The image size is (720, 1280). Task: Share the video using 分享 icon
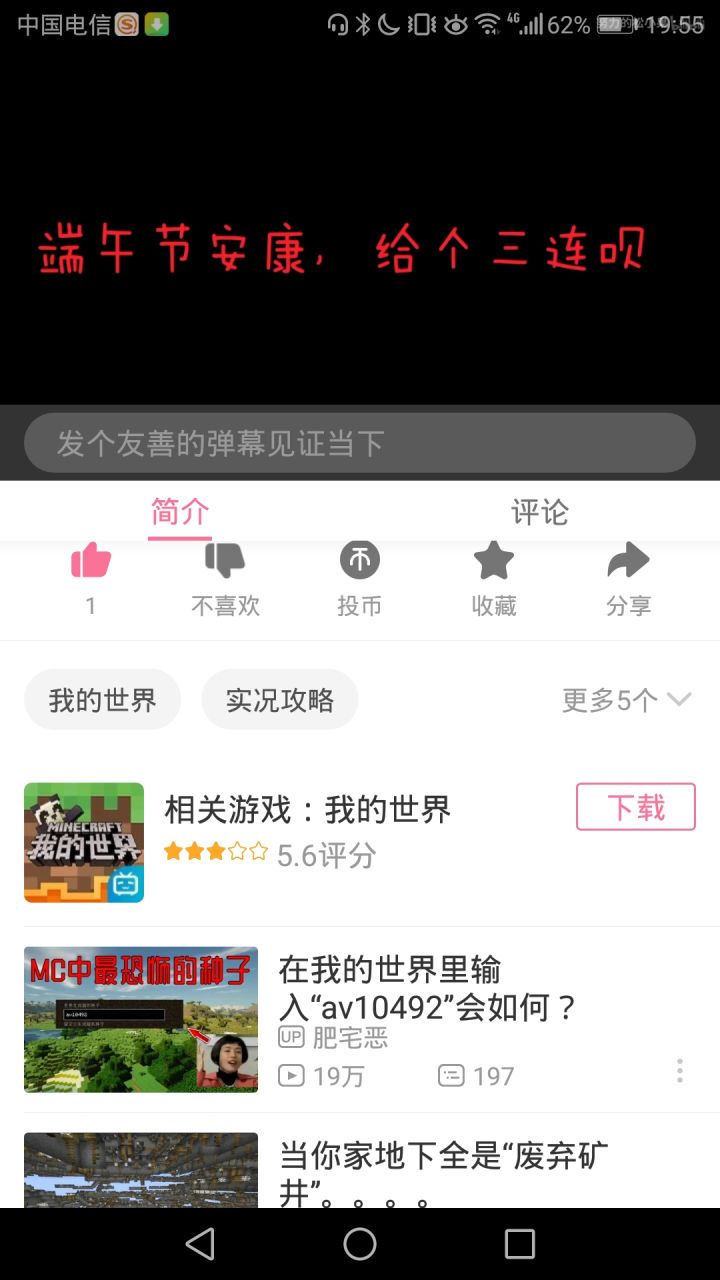[x=628, y=560]
